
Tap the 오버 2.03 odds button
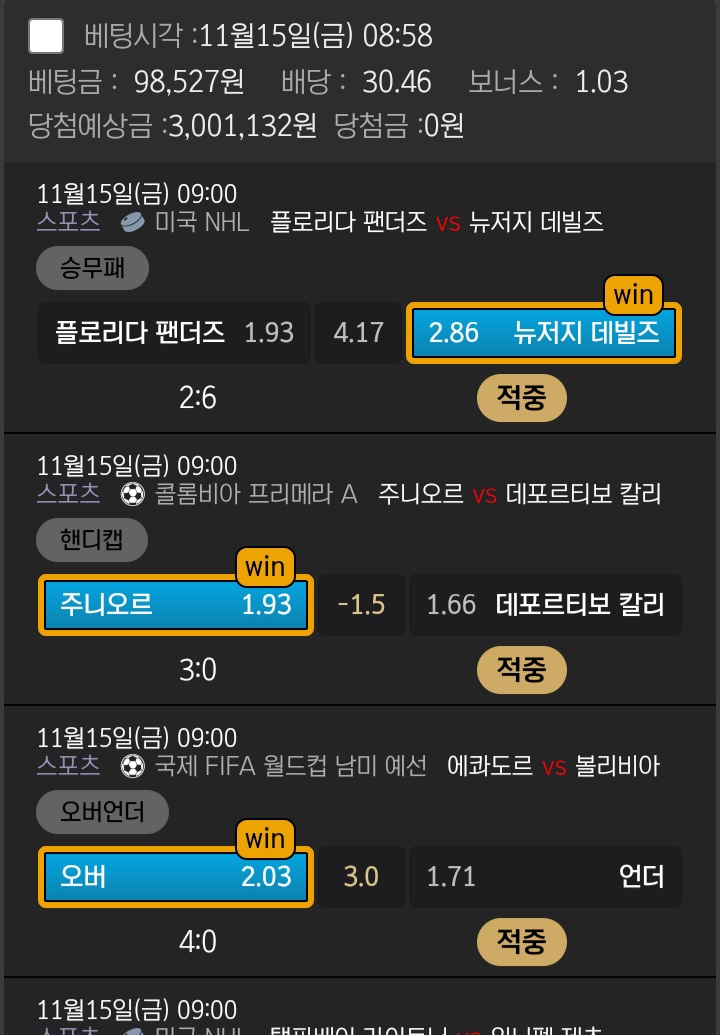pos(176,877)
